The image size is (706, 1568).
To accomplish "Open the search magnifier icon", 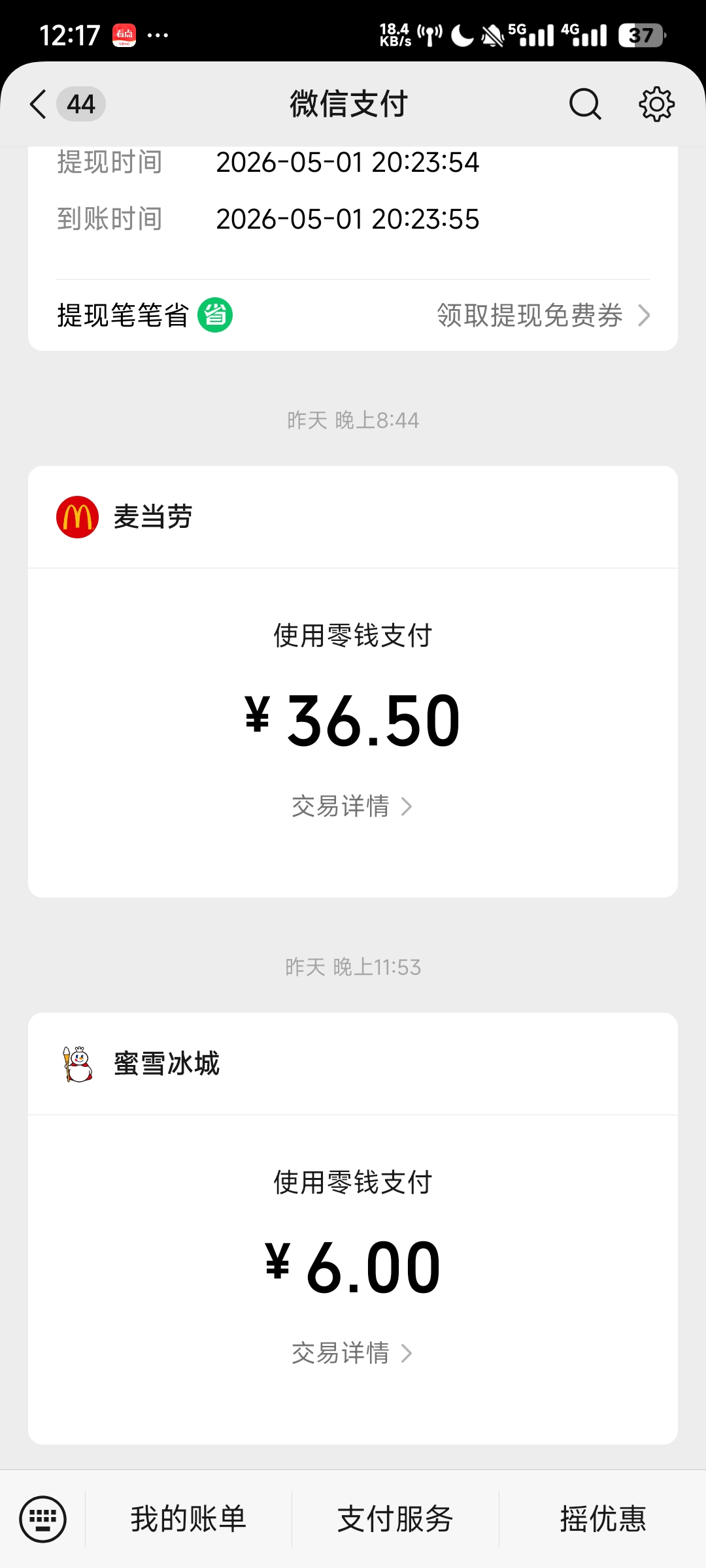I will [x=585, y=104].
